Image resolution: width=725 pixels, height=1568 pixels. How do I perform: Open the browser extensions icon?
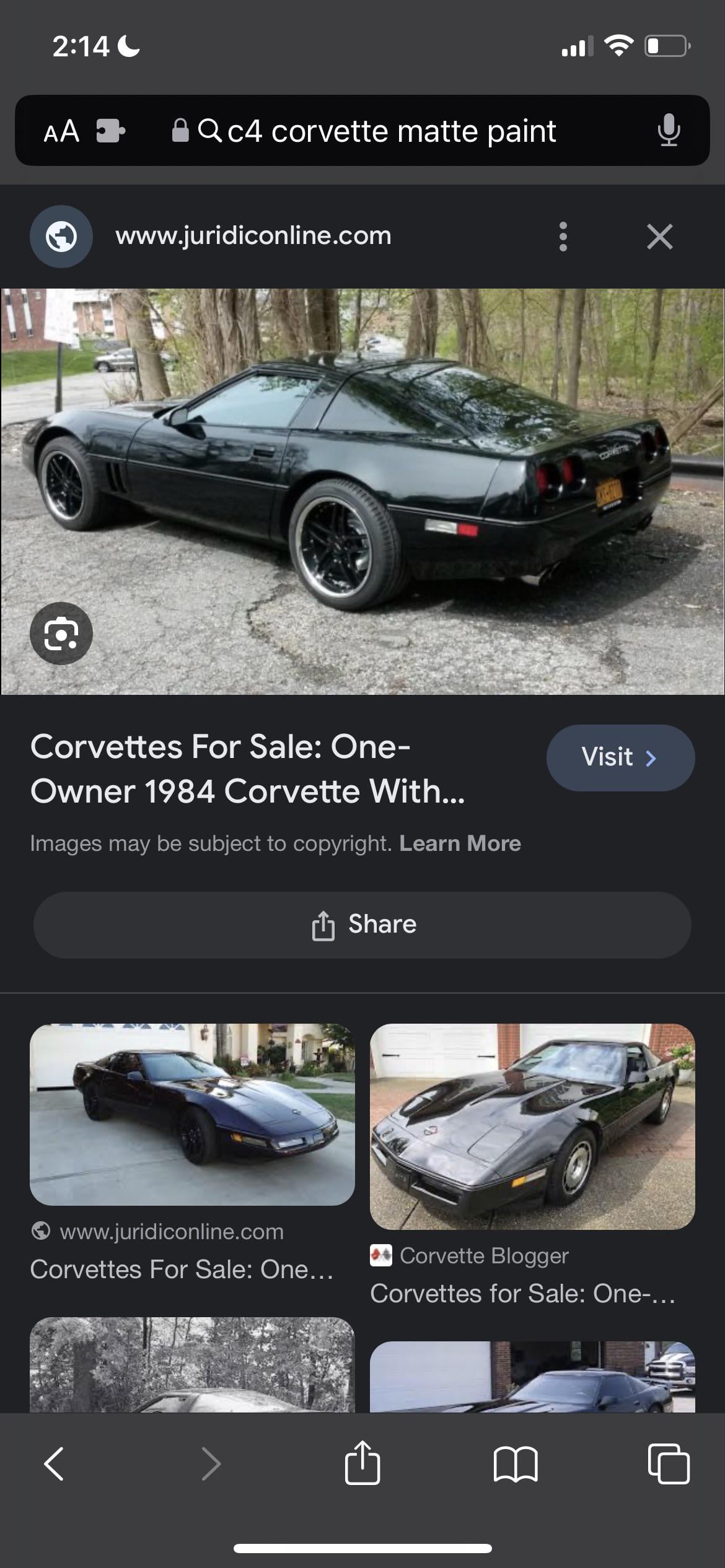pos(111,131)
